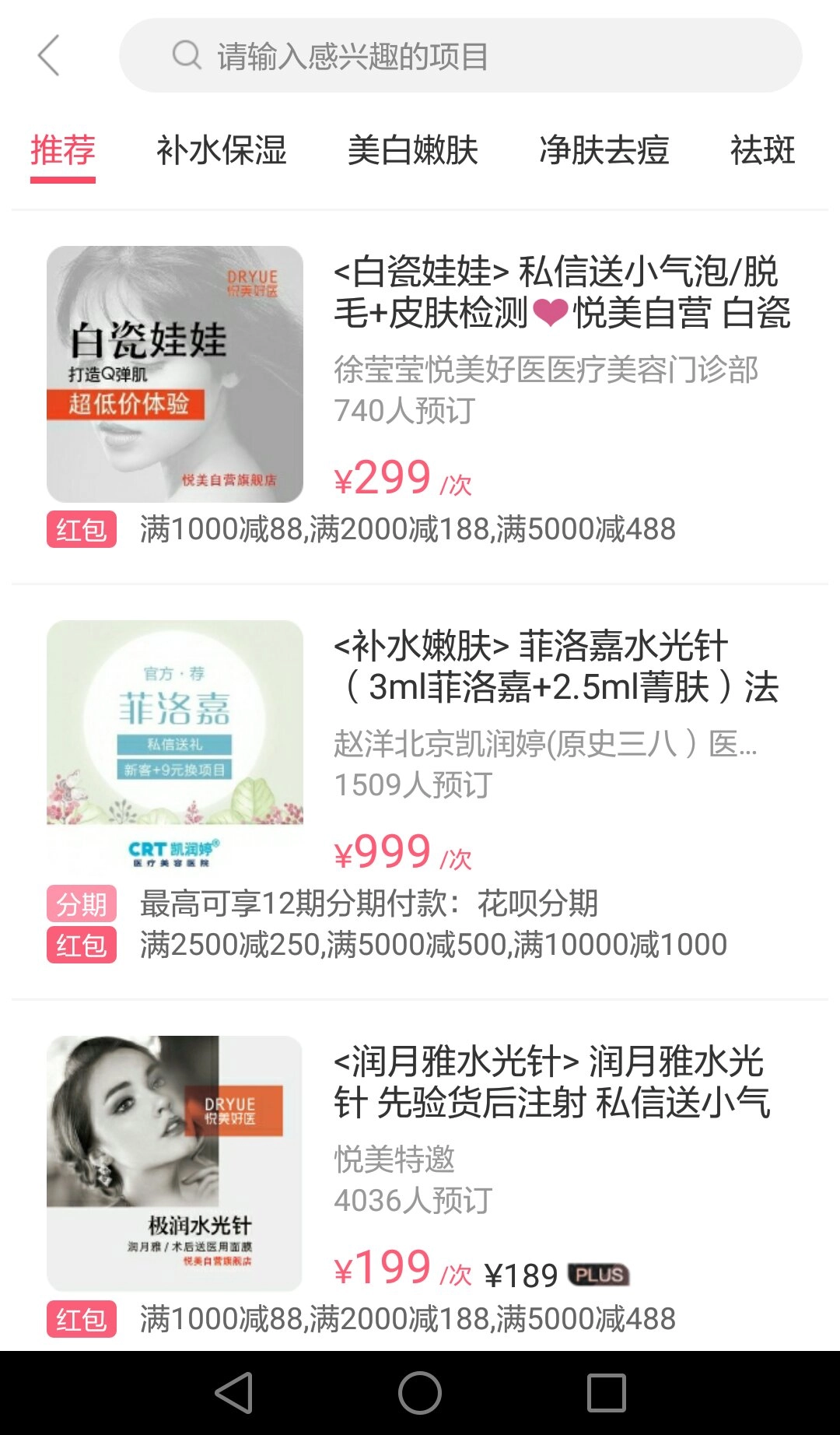The width and height of the screenshot is (840, 1435).
Task: View the 润月雅水光针 ¥199 listing
Action: pyautogui.click(x=420, y=1164)
